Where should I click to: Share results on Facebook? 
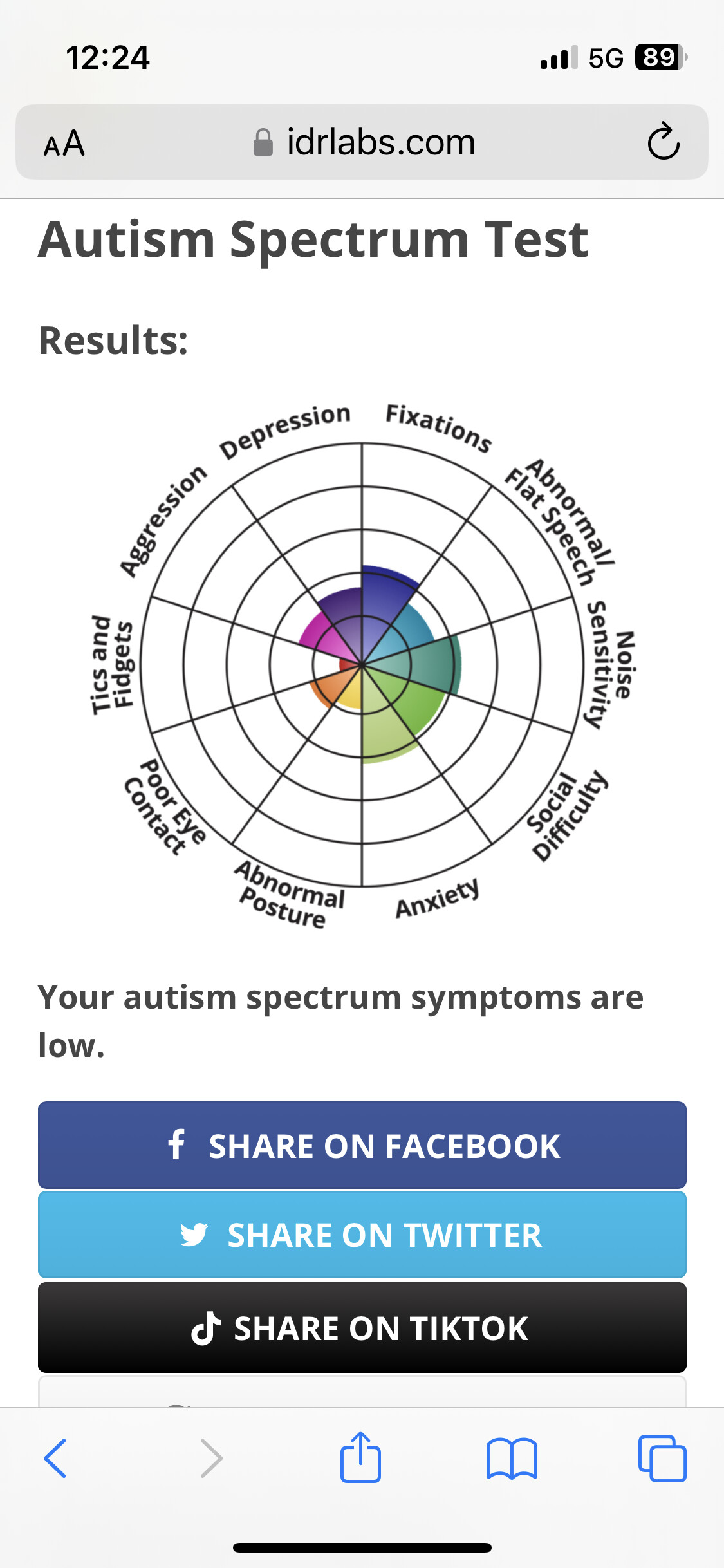(x=362, y=1145)
